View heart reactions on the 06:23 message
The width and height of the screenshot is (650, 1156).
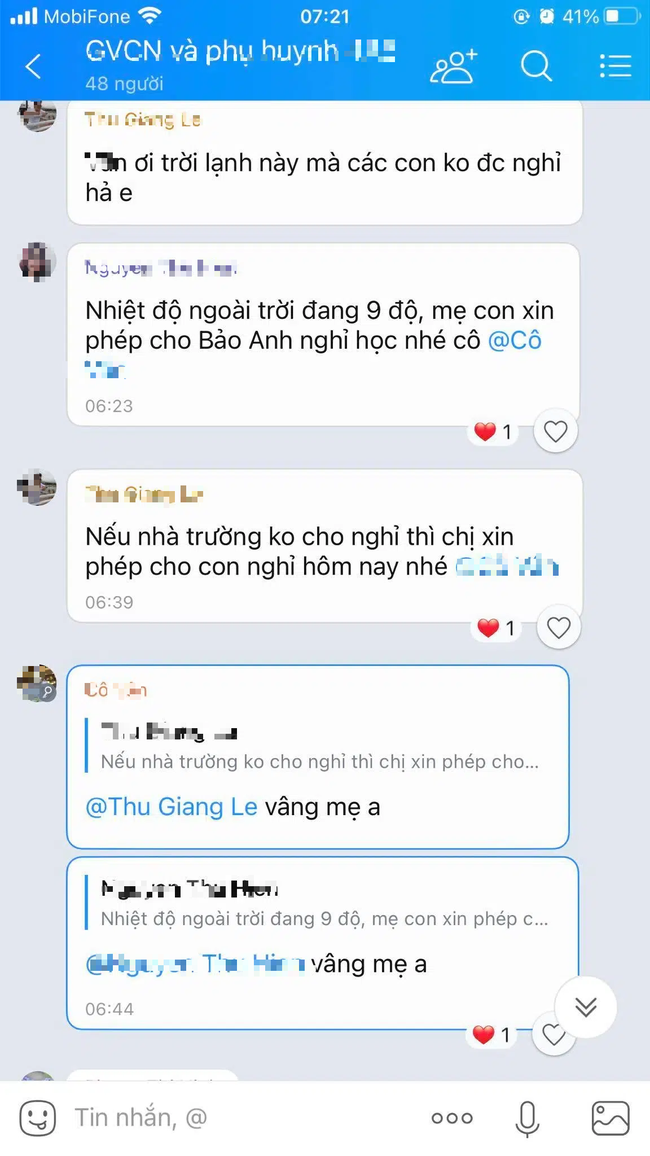(x=493, y=432)
